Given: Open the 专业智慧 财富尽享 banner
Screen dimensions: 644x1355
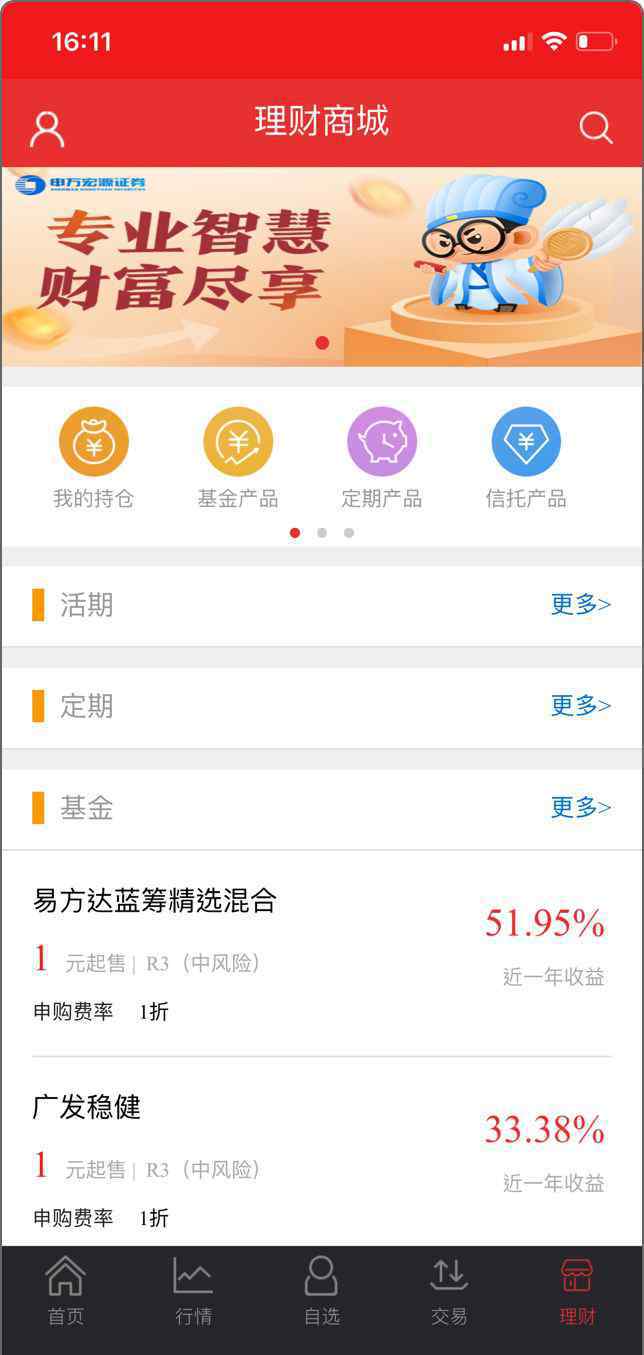Looking at the screenshot, I should tap(322, 267).
